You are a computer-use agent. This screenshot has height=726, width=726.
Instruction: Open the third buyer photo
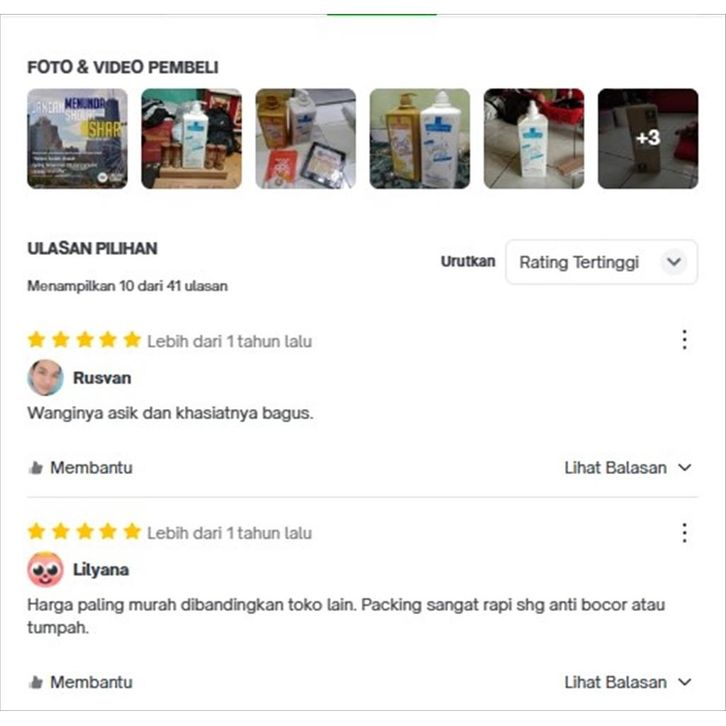tap(305, 139)
